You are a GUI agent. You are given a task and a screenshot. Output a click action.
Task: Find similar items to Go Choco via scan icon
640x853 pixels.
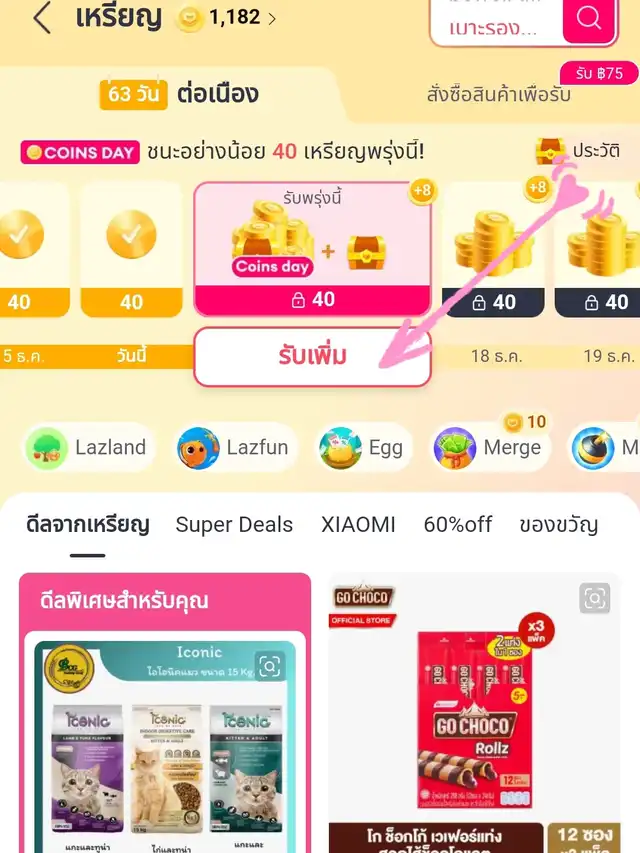pyautogui.click(x=594, y=598)
